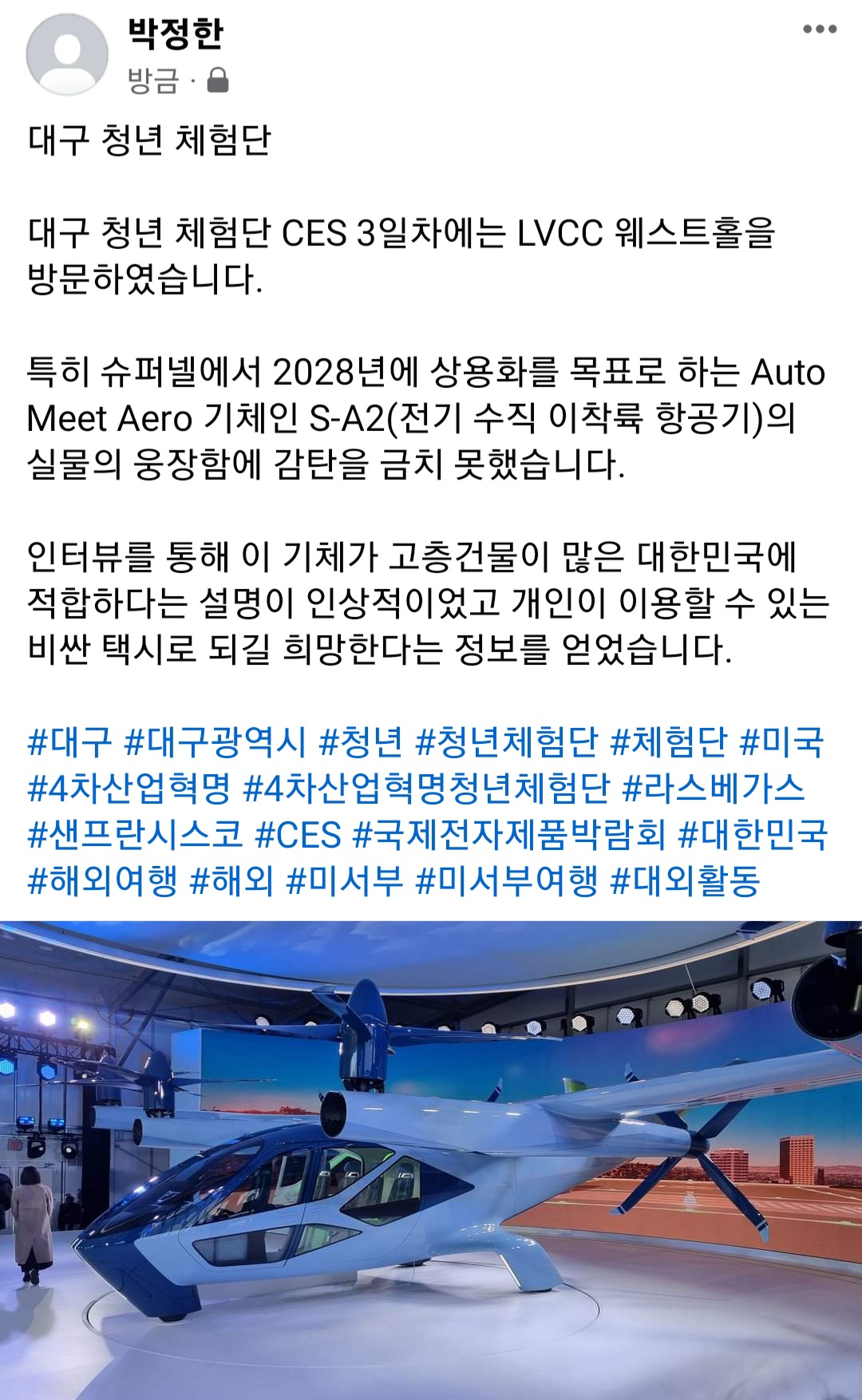Open the #라스베가스 hashtag

click(x=713, y=788)
